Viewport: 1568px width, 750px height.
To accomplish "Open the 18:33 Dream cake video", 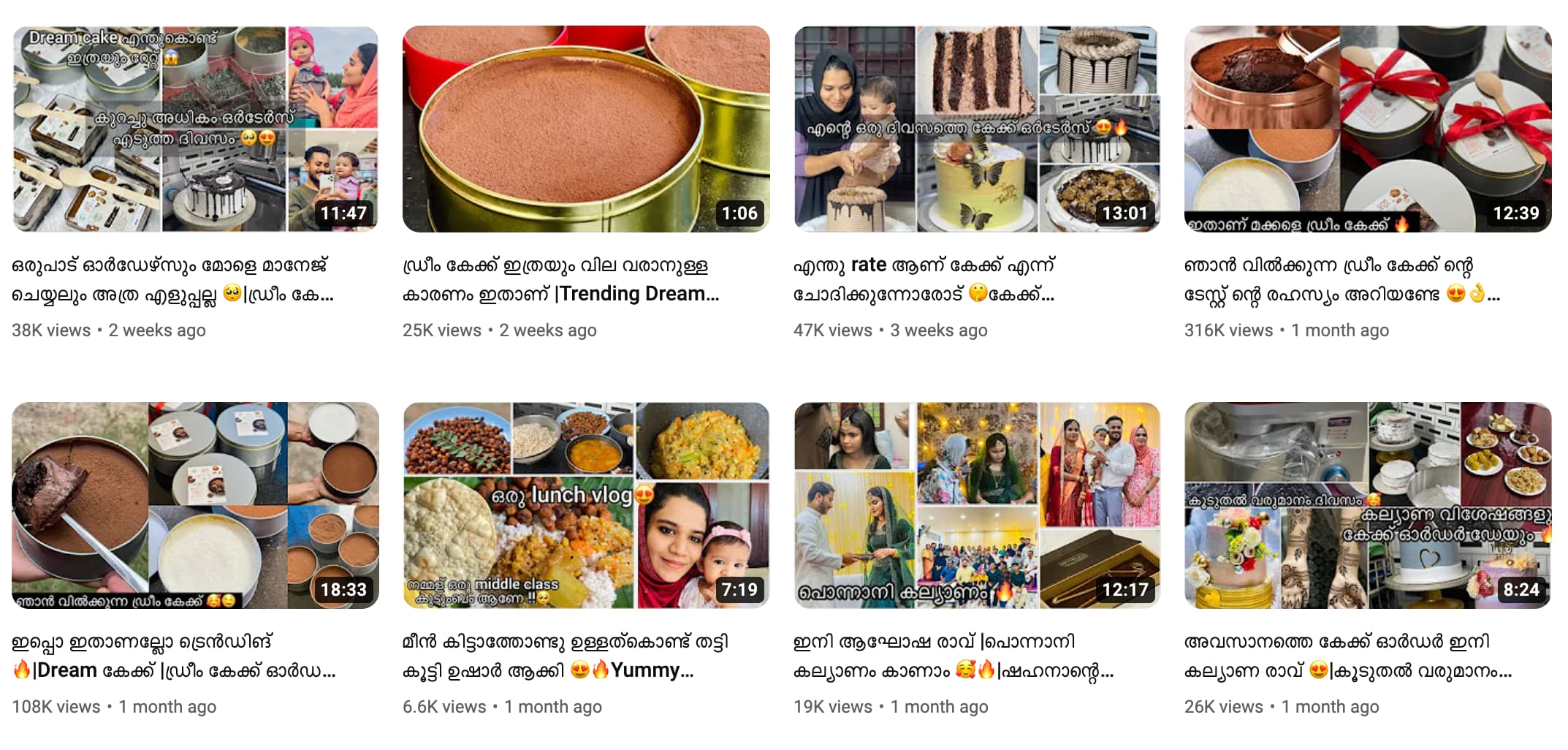I will click(195, 505).
